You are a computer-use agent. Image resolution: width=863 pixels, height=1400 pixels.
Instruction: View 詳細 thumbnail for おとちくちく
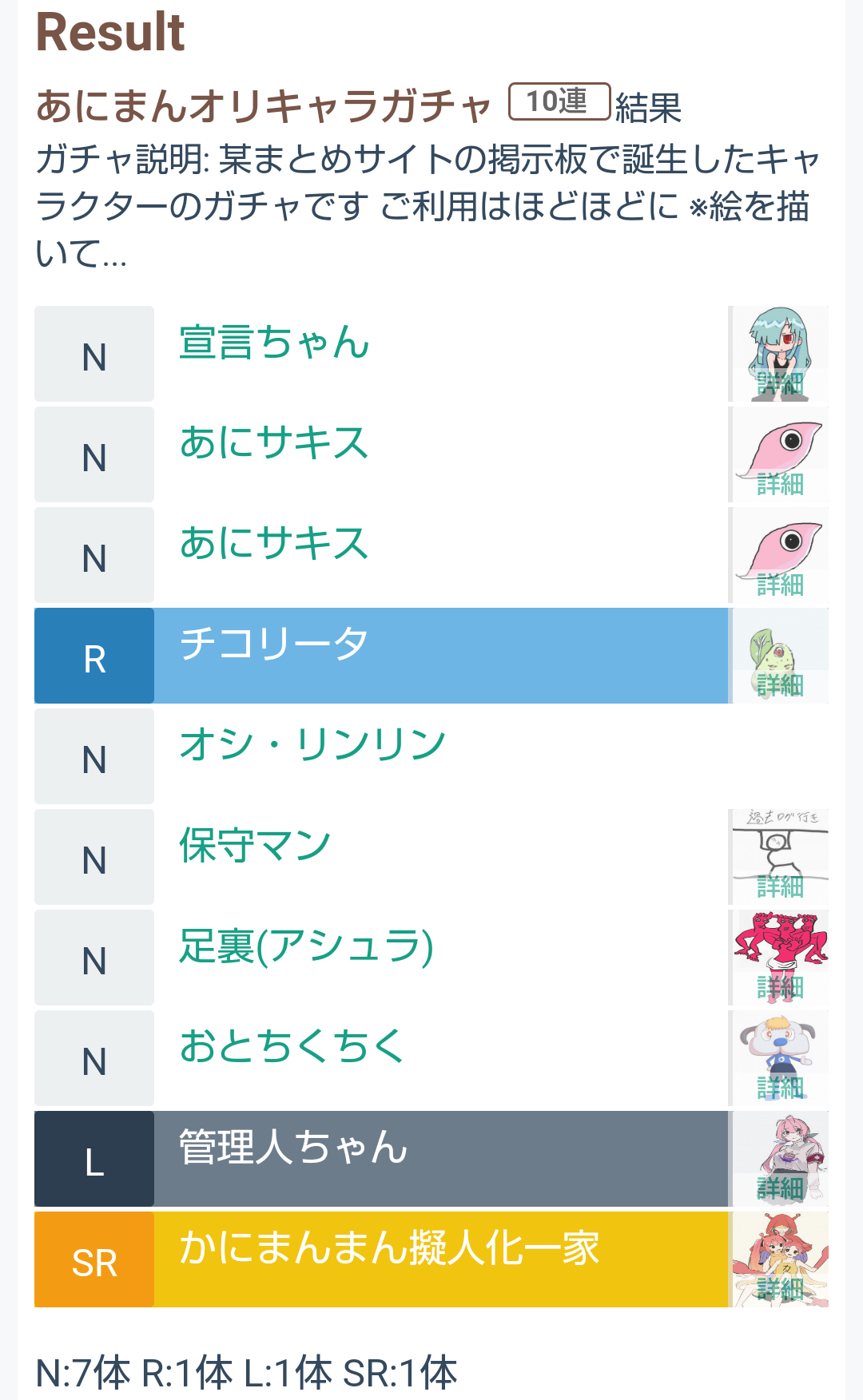pyautogui.click(x=780, y=1058)
